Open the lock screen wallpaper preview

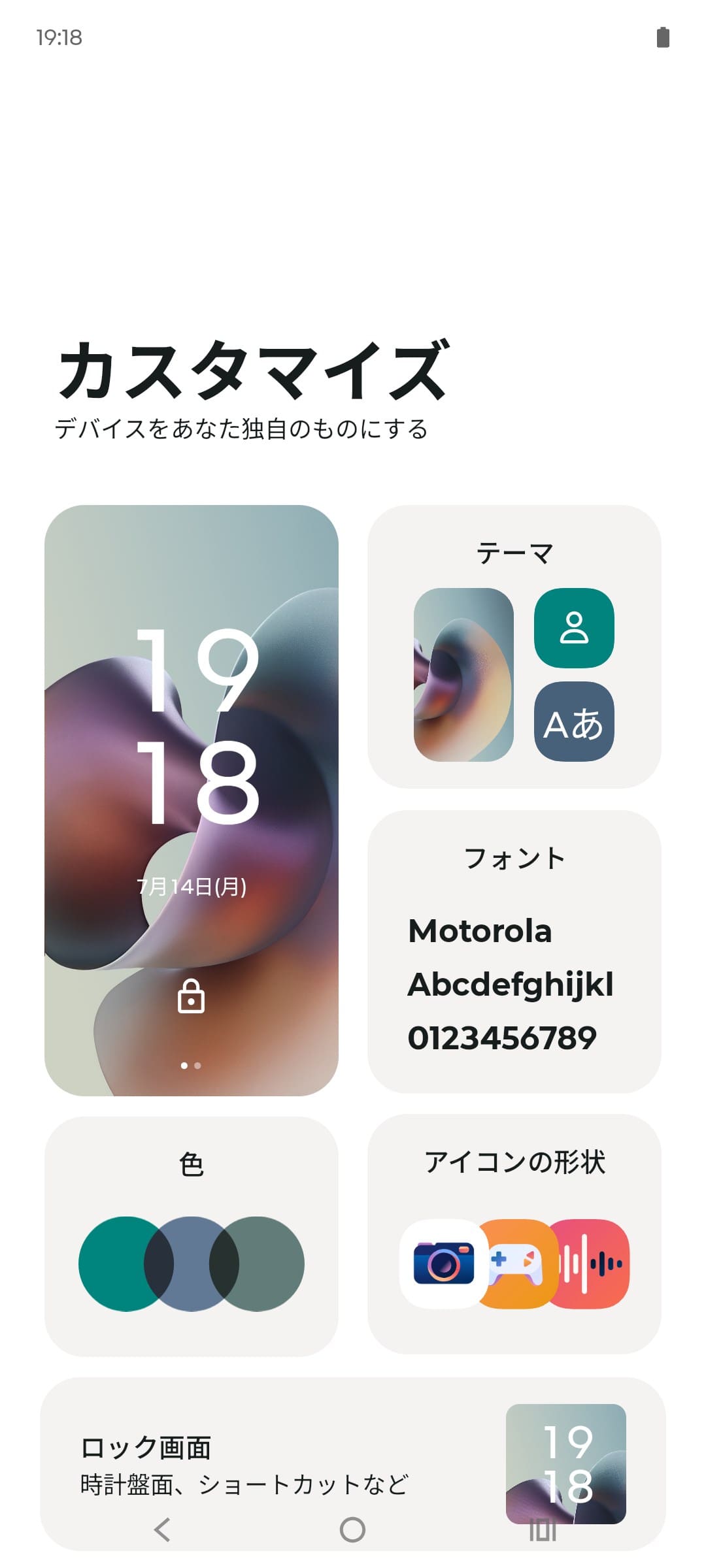[191, 800]
